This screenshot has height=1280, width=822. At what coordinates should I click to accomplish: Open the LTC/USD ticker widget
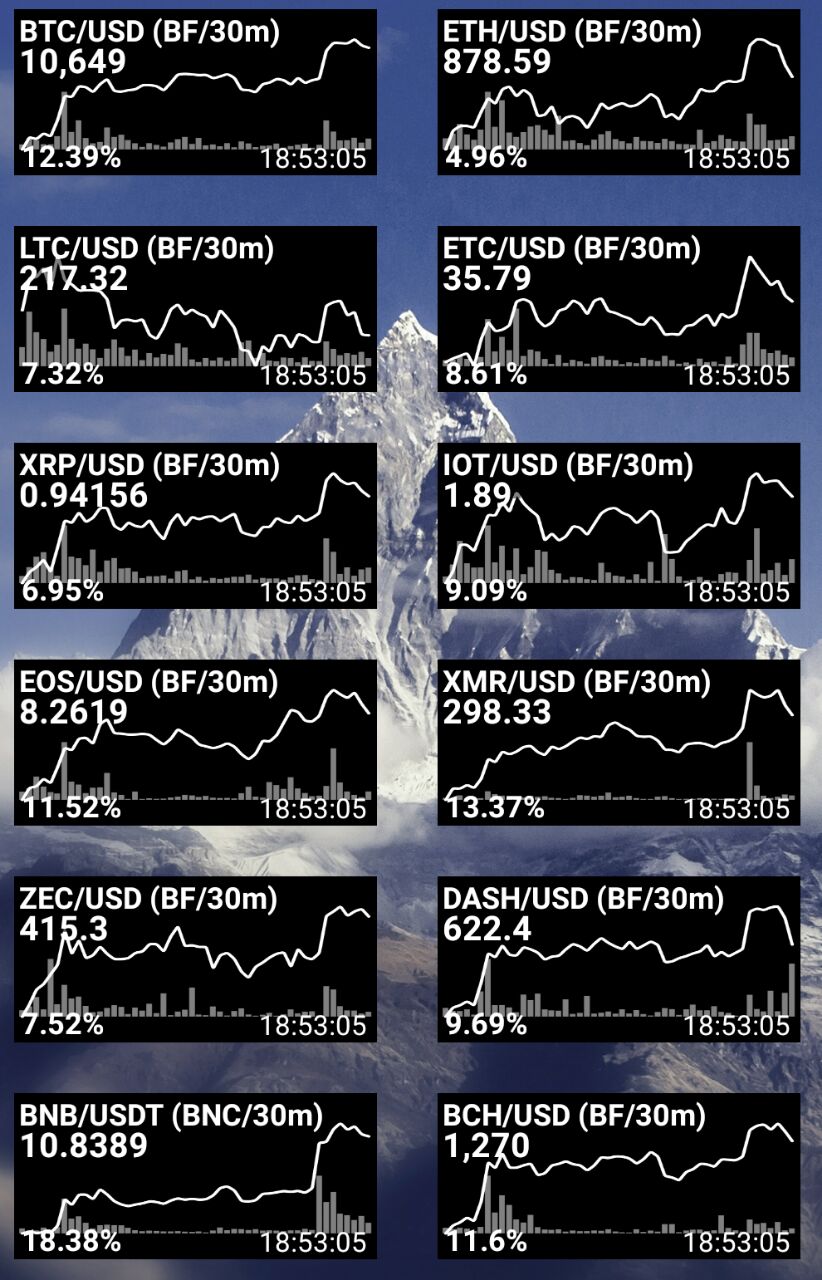coord(196,309)
